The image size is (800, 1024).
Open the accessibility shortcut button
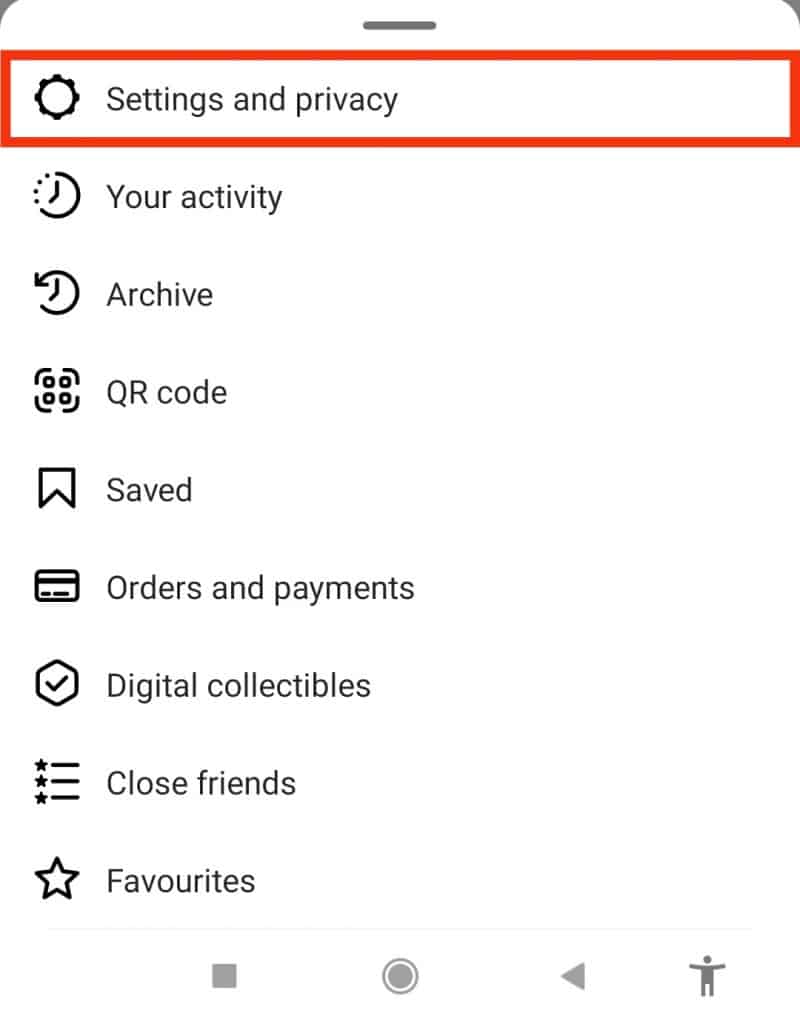click(x=707, y=976)
